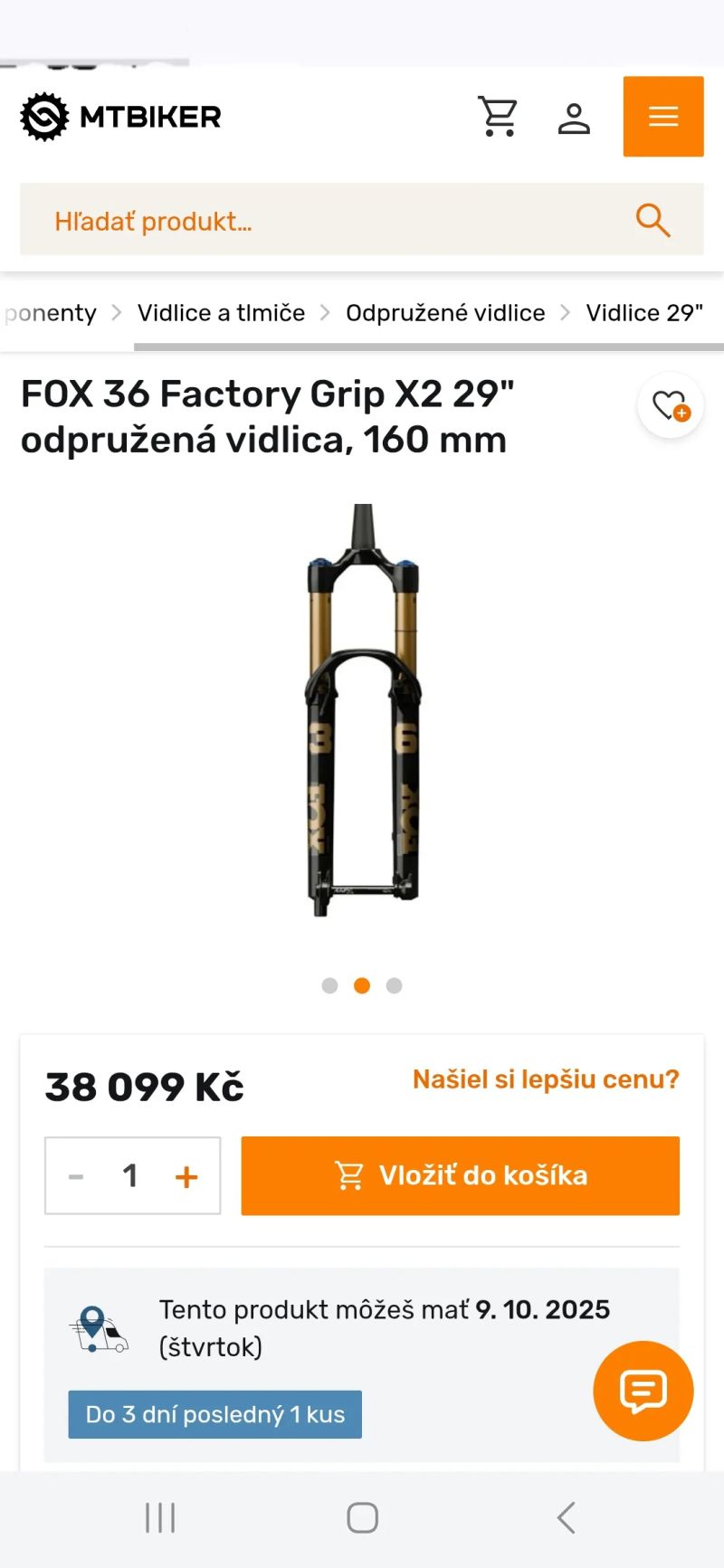Viewport: 724px width, 1568px height.
Task: Open the FOX 36 fork product image
Action: coord(363,711)
